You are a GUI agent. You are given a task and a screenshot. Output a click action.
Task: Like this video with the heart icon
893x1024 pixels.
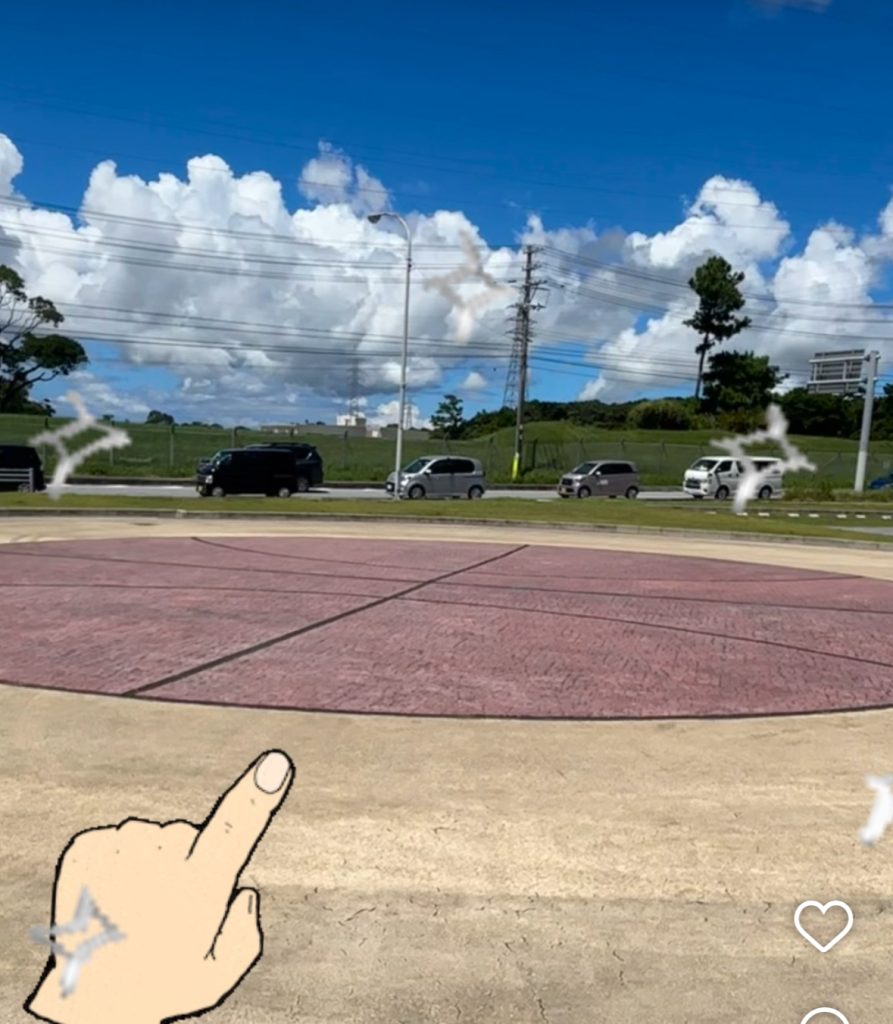[x=823, y=925]
